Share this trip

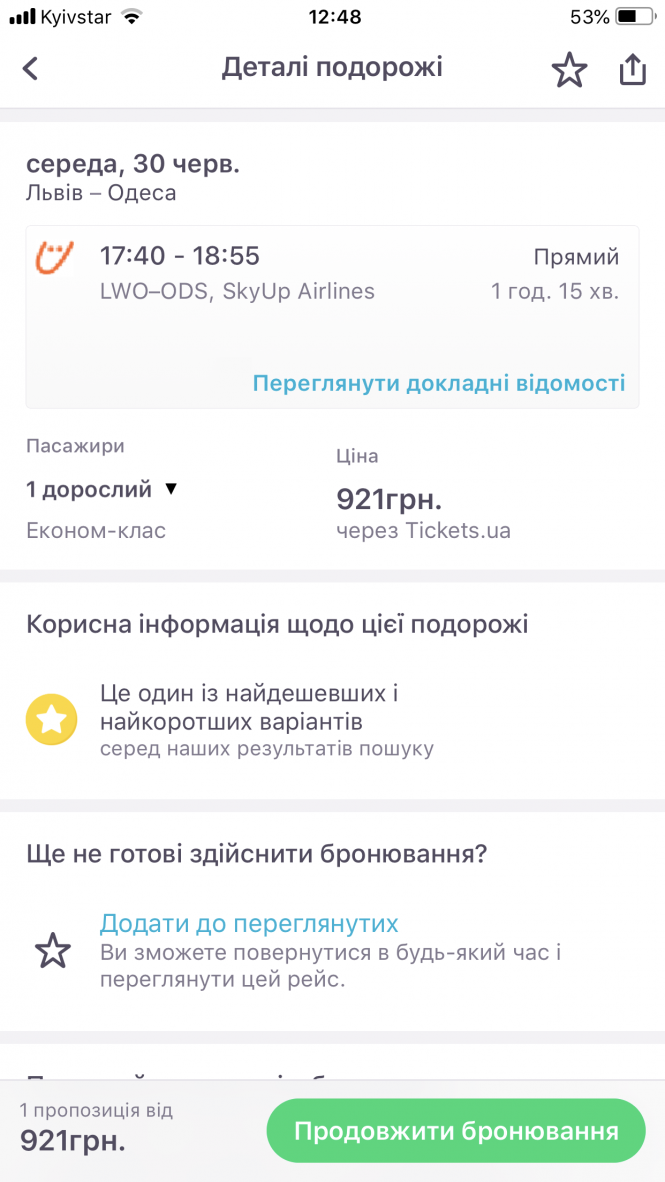632,70
